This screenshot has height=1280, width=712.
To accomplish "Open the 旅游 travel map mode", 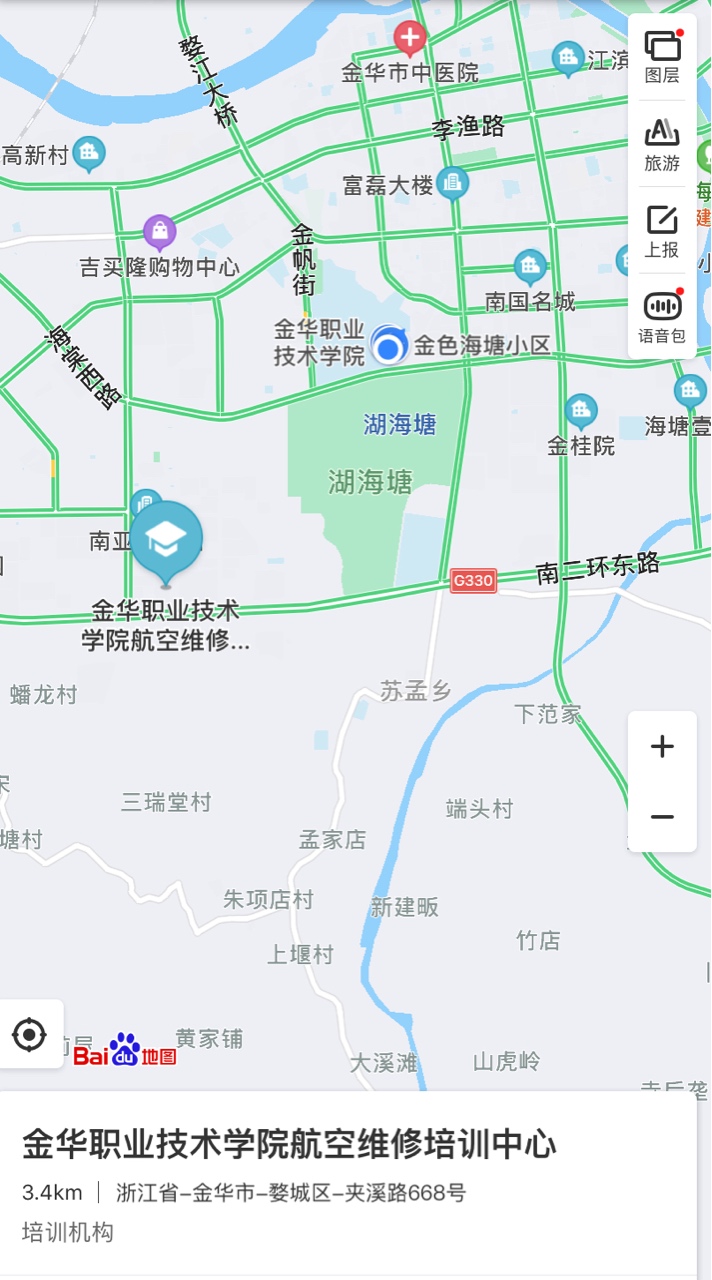I will point(662,143).
